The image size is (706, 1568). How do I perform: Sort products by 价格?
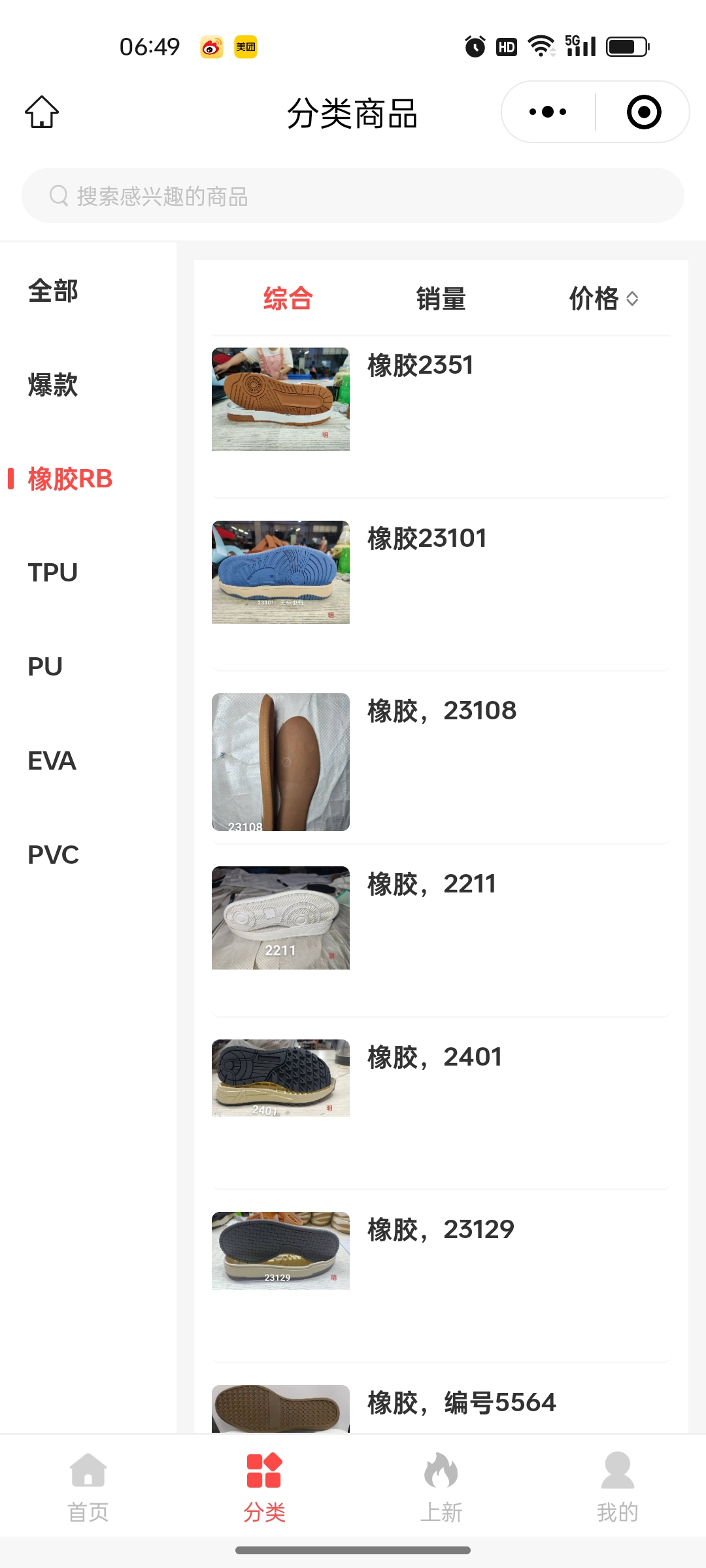tap(603, 299)
